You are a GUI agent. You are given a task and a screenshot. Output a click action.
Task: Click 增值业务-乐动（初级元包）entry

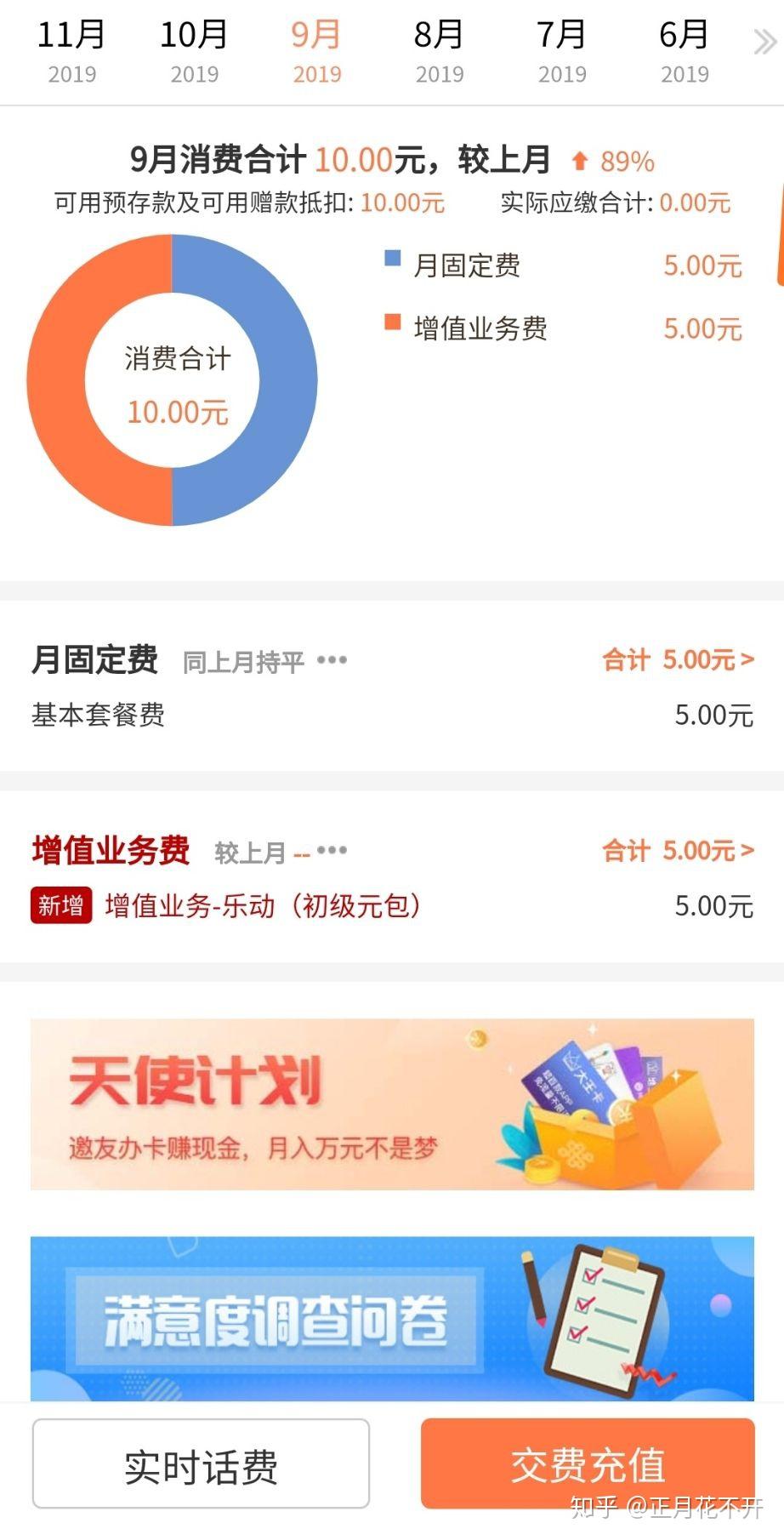[259, 905]
